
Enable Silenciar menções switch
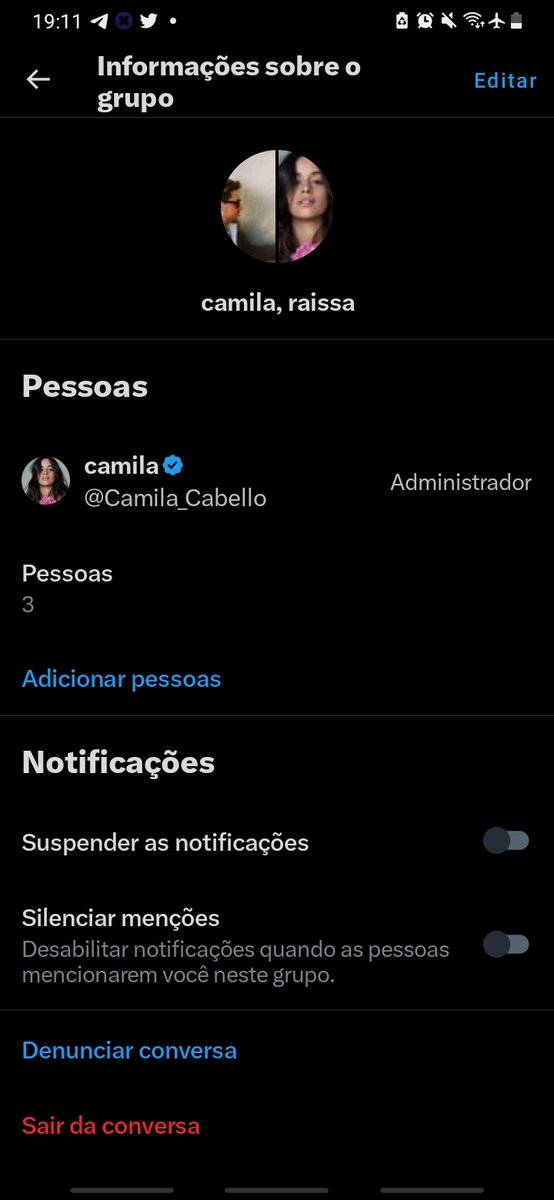506,944
